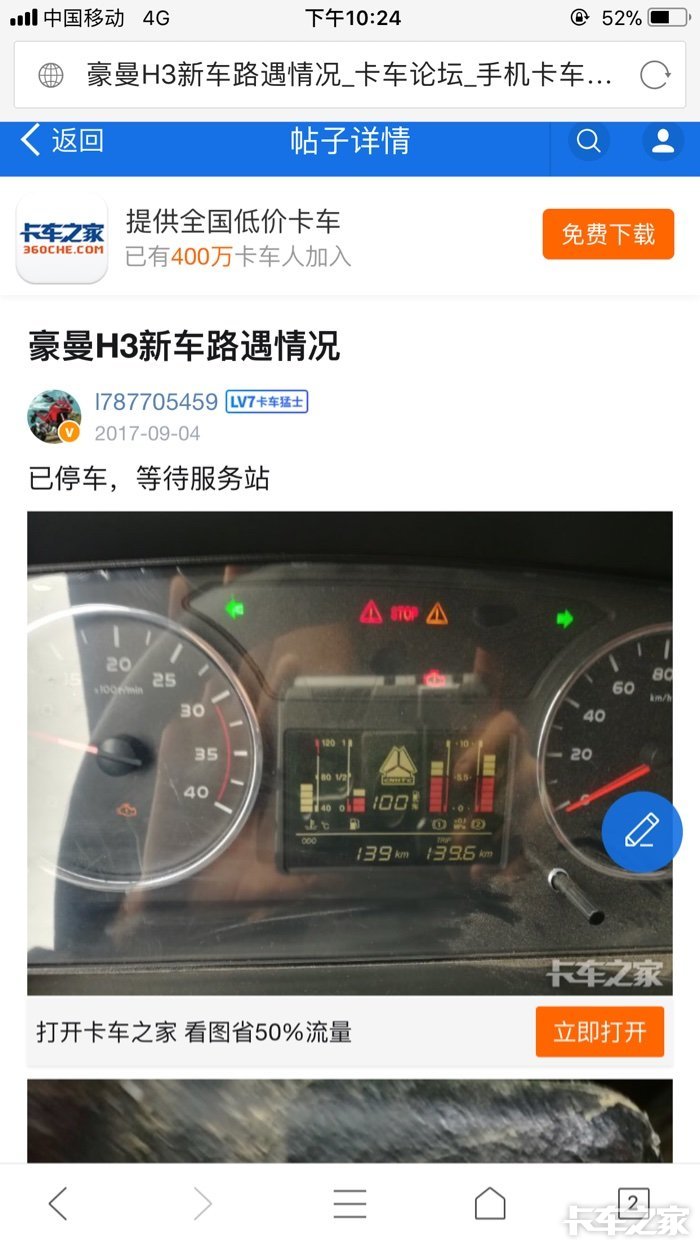
Task: Go to the browser home page
Action: (490, 1203)
